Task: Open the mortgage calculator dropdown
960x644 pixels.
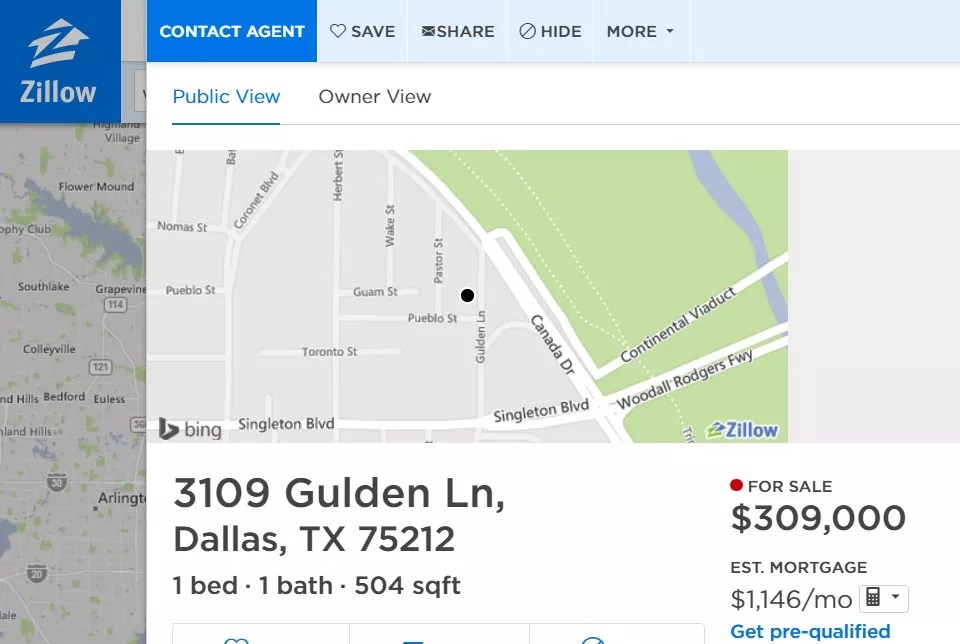Action: coord(883,599)
